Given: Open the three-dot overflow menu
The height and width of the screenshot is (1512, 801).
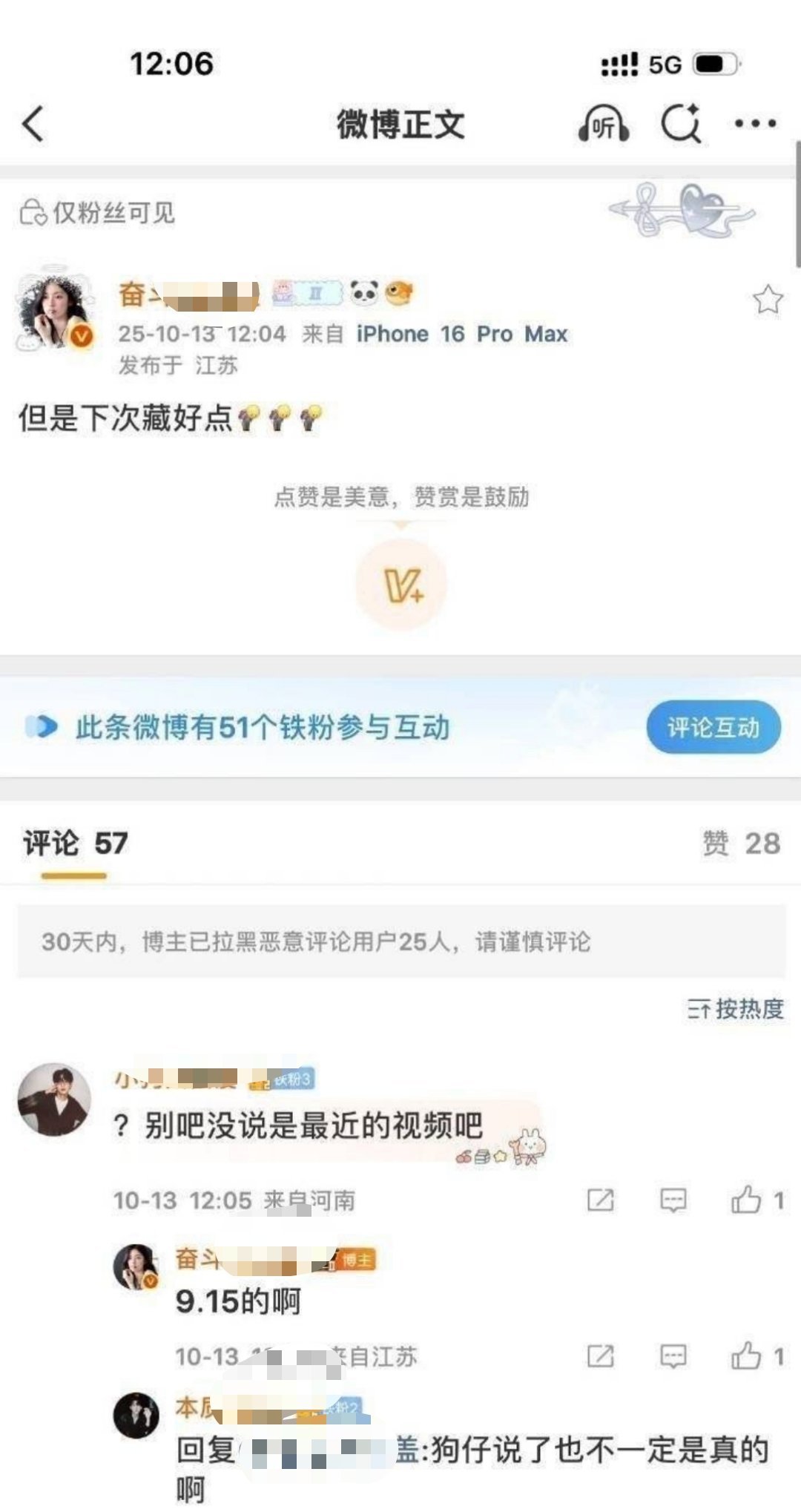Looking at the screenshot, I should coord(755,123).
